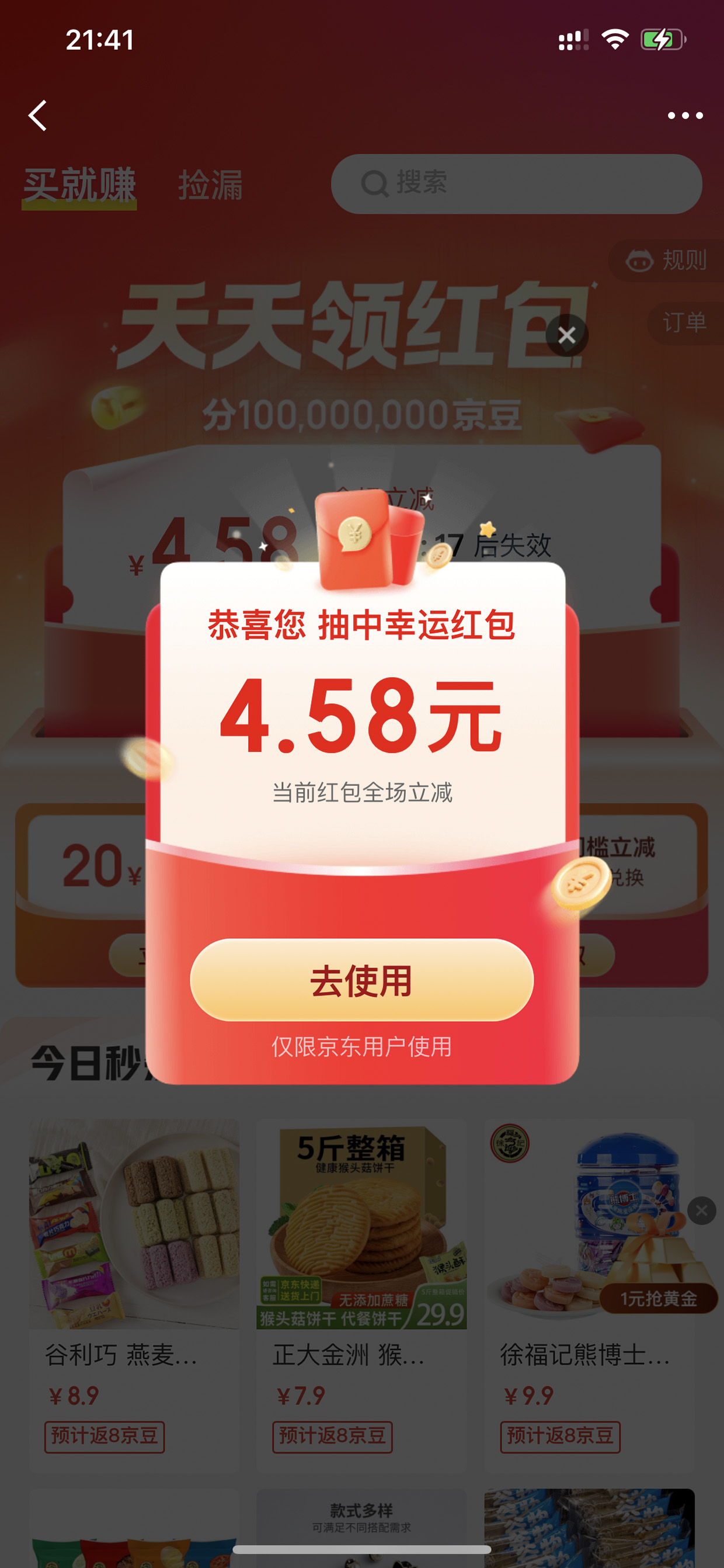Select the 买就赚 tab

(79, 185)
